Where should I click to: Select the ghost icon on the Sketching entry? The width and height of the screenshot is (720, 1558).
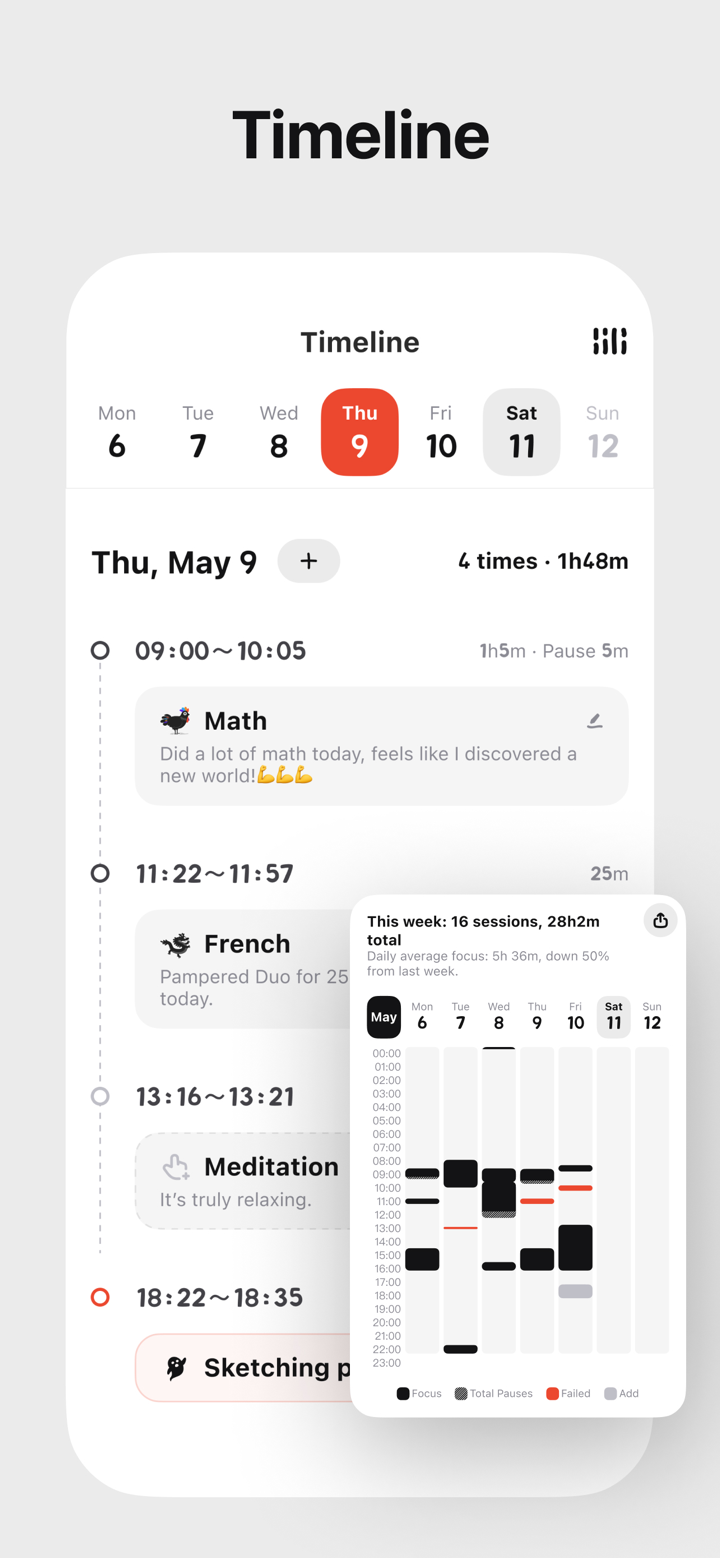175,1367
